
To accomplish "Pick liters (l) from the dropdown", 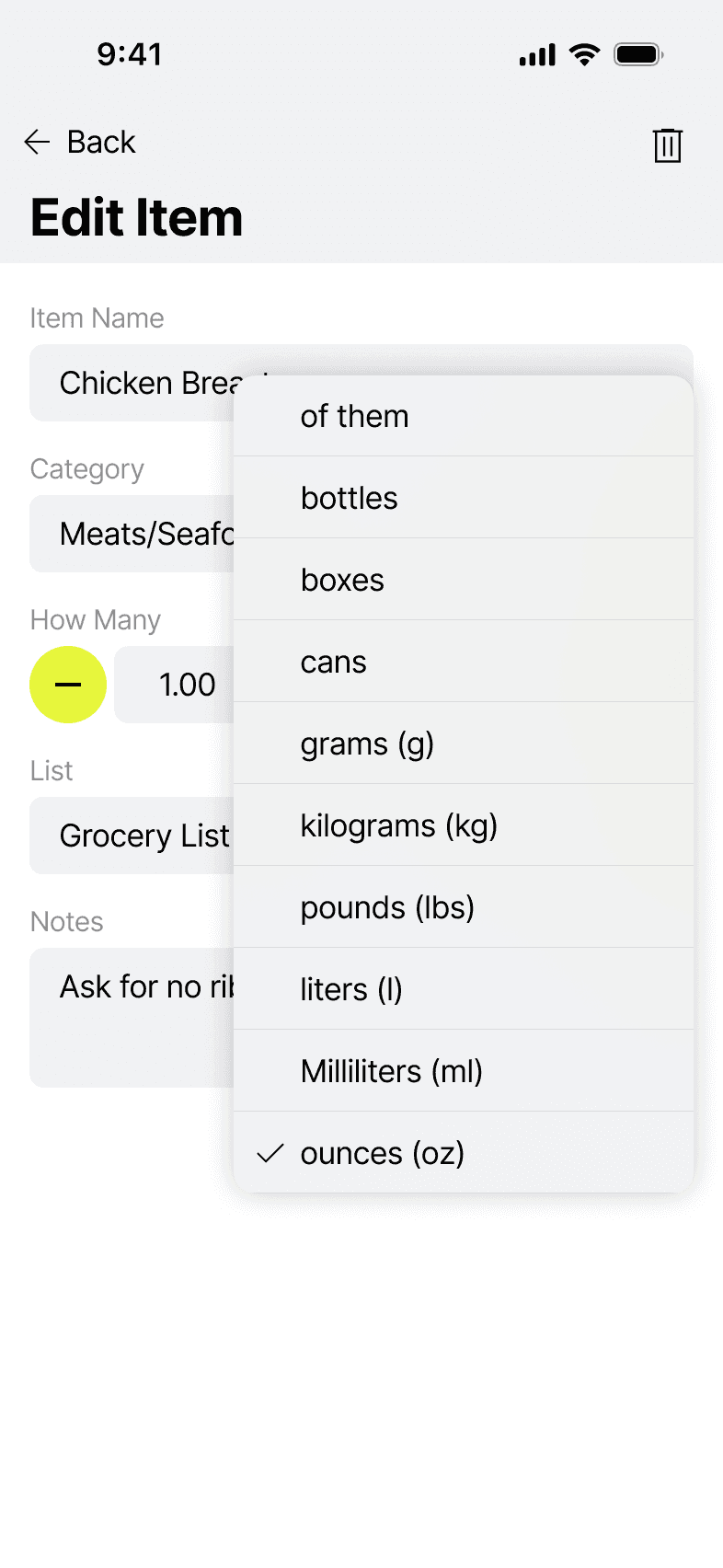I will tap(464, 989).
